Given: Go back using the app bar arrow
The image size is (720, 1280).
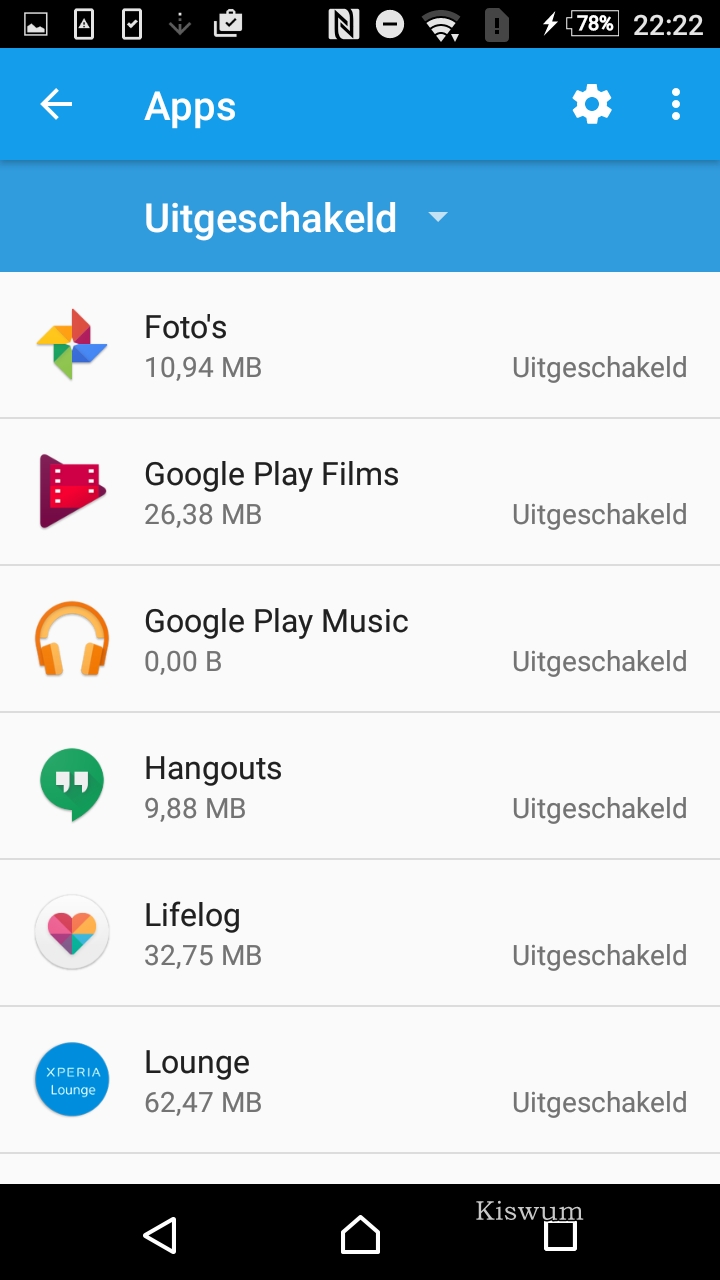Looking at the screenshot, I should point(56,105).
